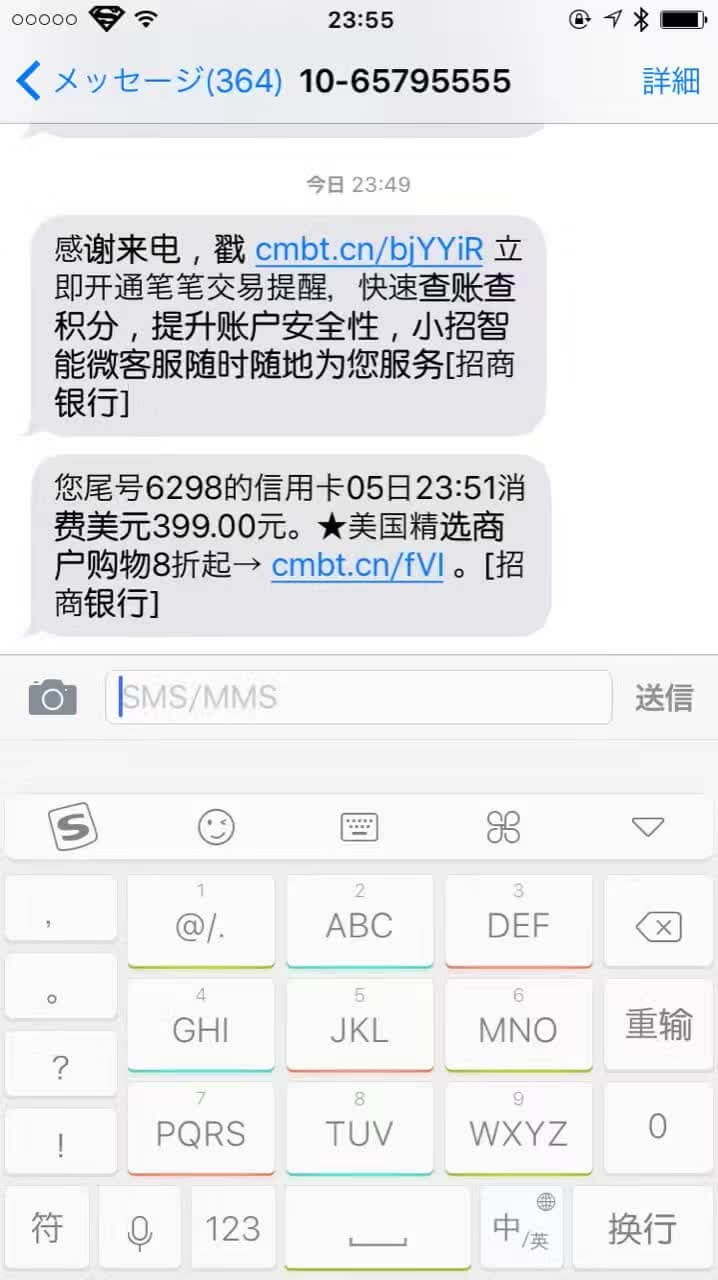Hide the keyboard with the down arrow
Image resolution: width=718 pixels, height=1280 pixels.
point(648,827)
